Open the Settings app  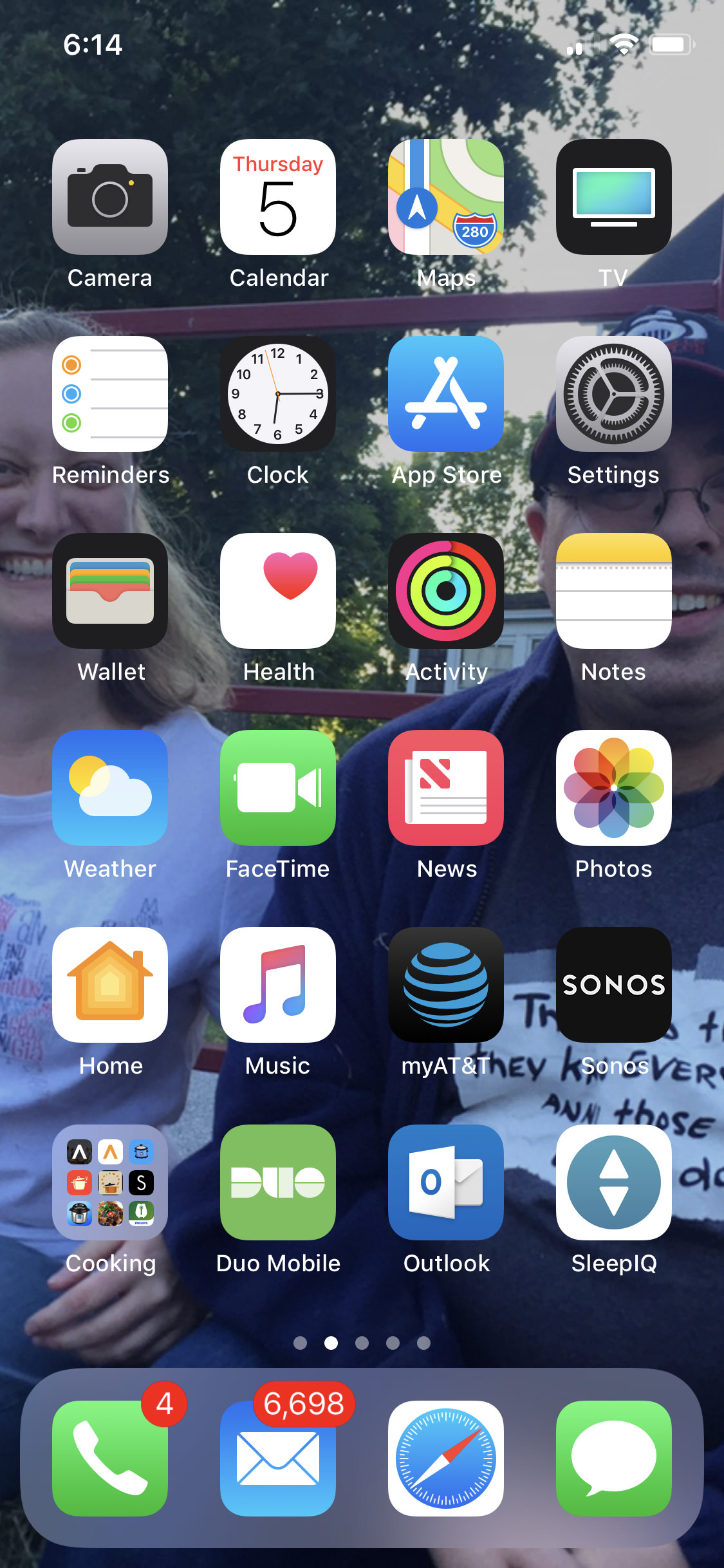[x=614, y=394]
